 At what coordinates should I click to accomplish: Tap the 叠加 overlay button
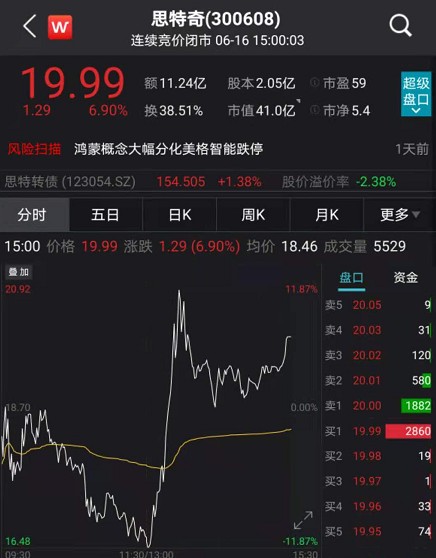click(x=19, y=272)
